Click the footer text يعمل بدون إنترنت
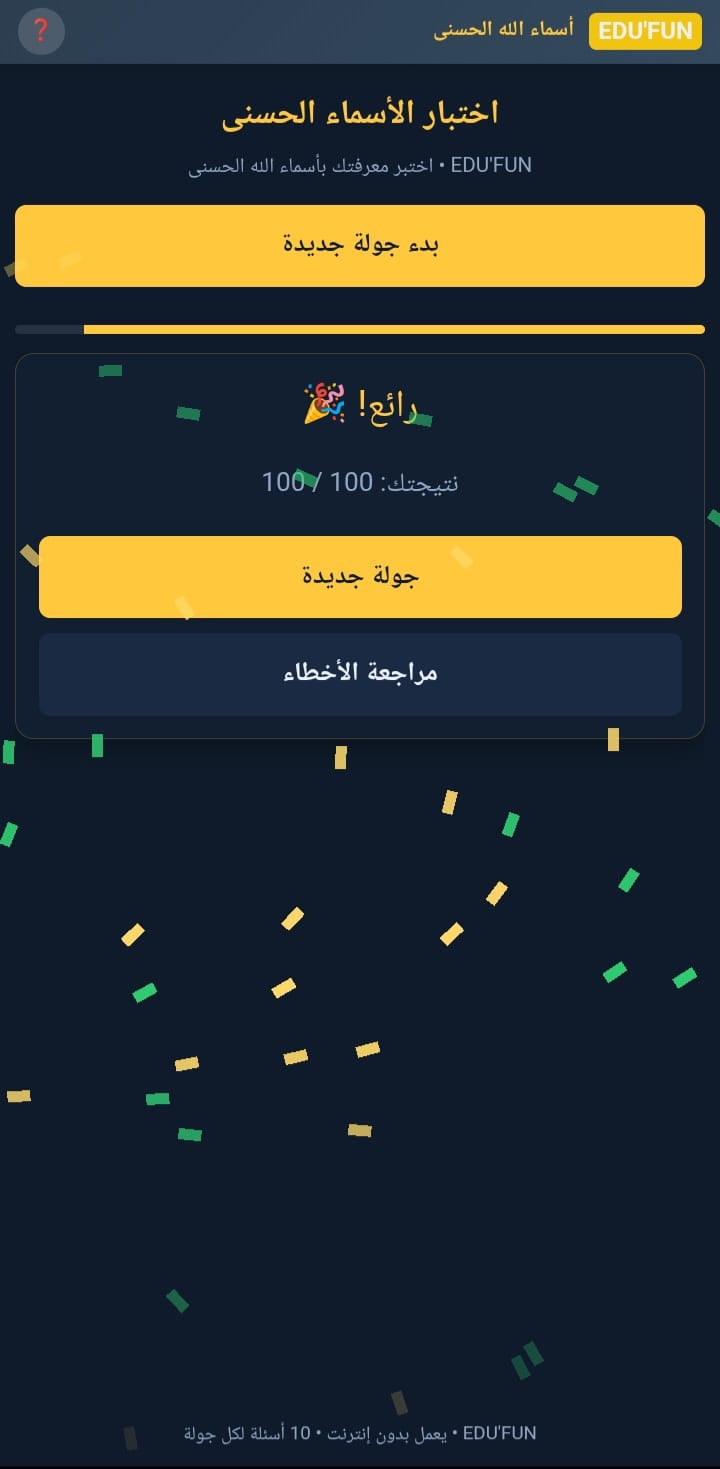The height and width of the screenshot is (1469, 720). point(360,1432)
